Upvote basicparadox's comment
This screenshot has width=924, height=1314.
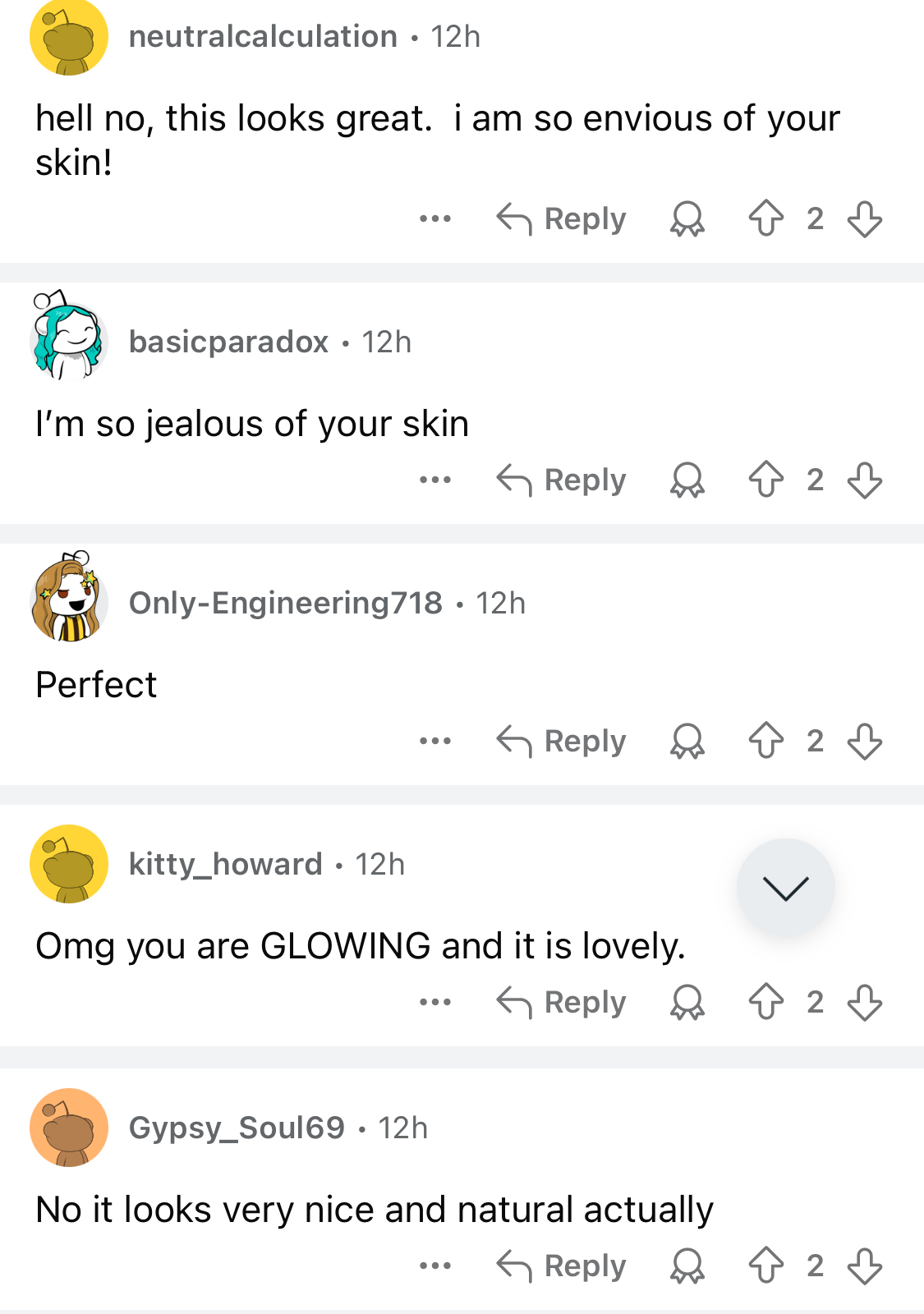tap(765, 480)
